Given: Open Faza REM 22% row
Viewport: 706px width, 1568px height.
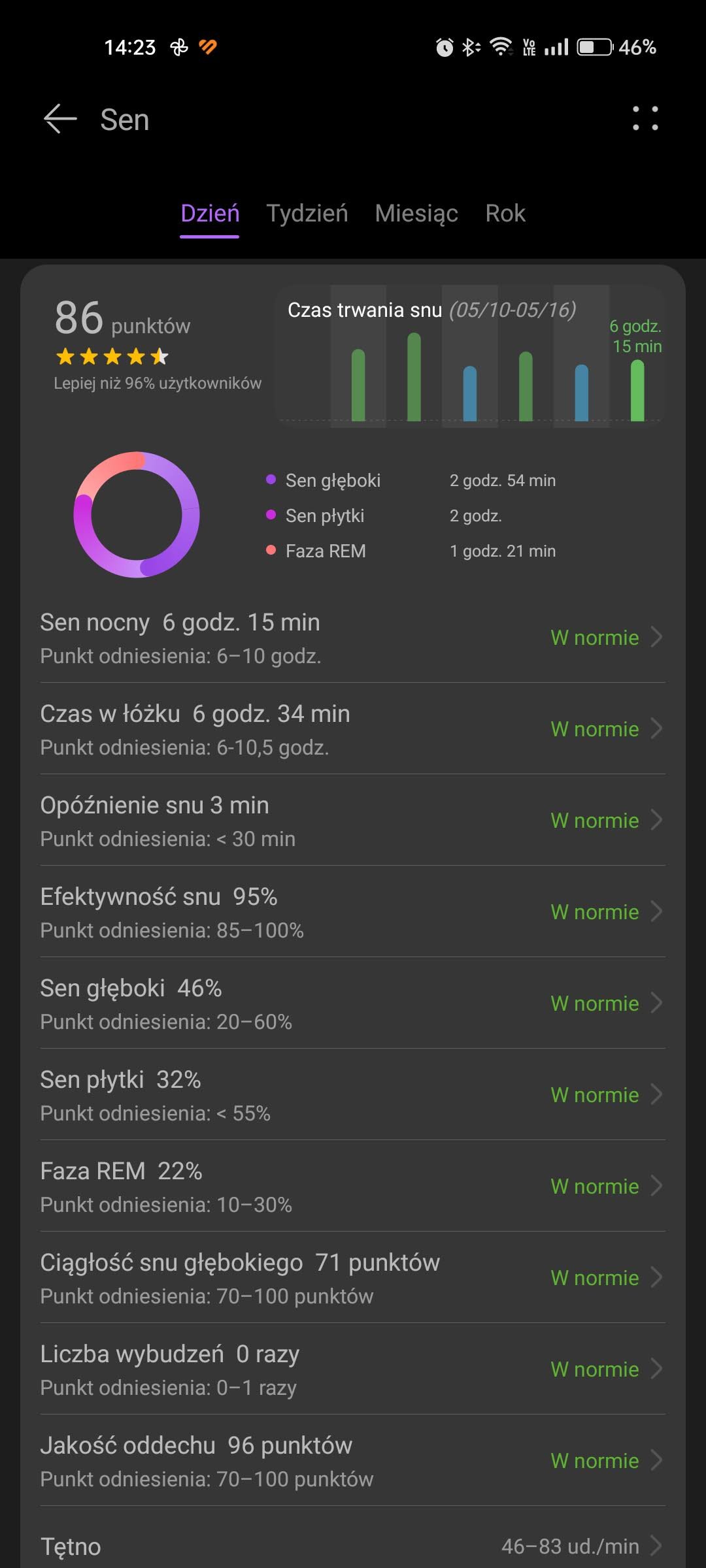Looking at the screenshot, I should 353,1186.
